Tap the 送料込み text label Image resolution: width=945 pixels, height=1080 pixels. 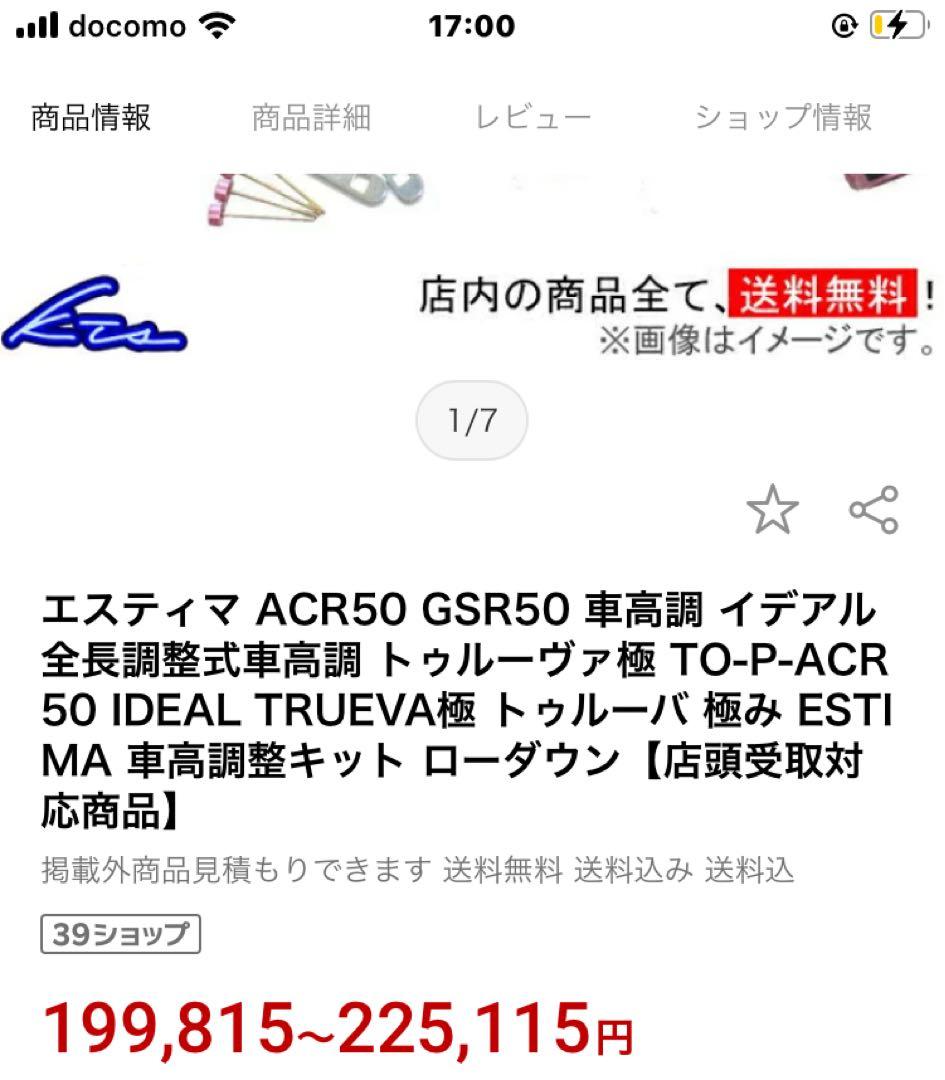(x=636, y=870)
